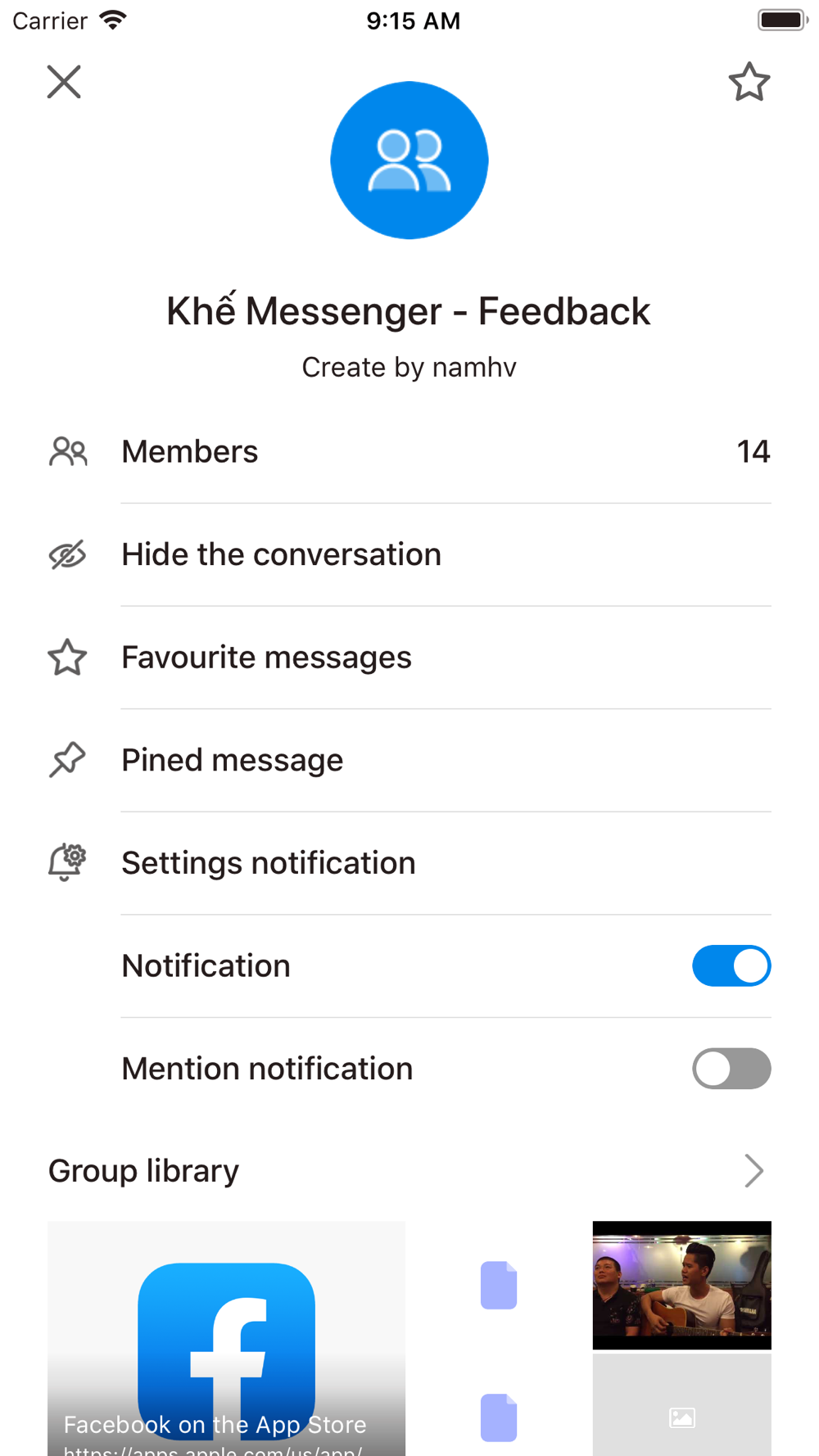
Task: Mark the group as favourite with the star
Action: (x=749, y=82)
